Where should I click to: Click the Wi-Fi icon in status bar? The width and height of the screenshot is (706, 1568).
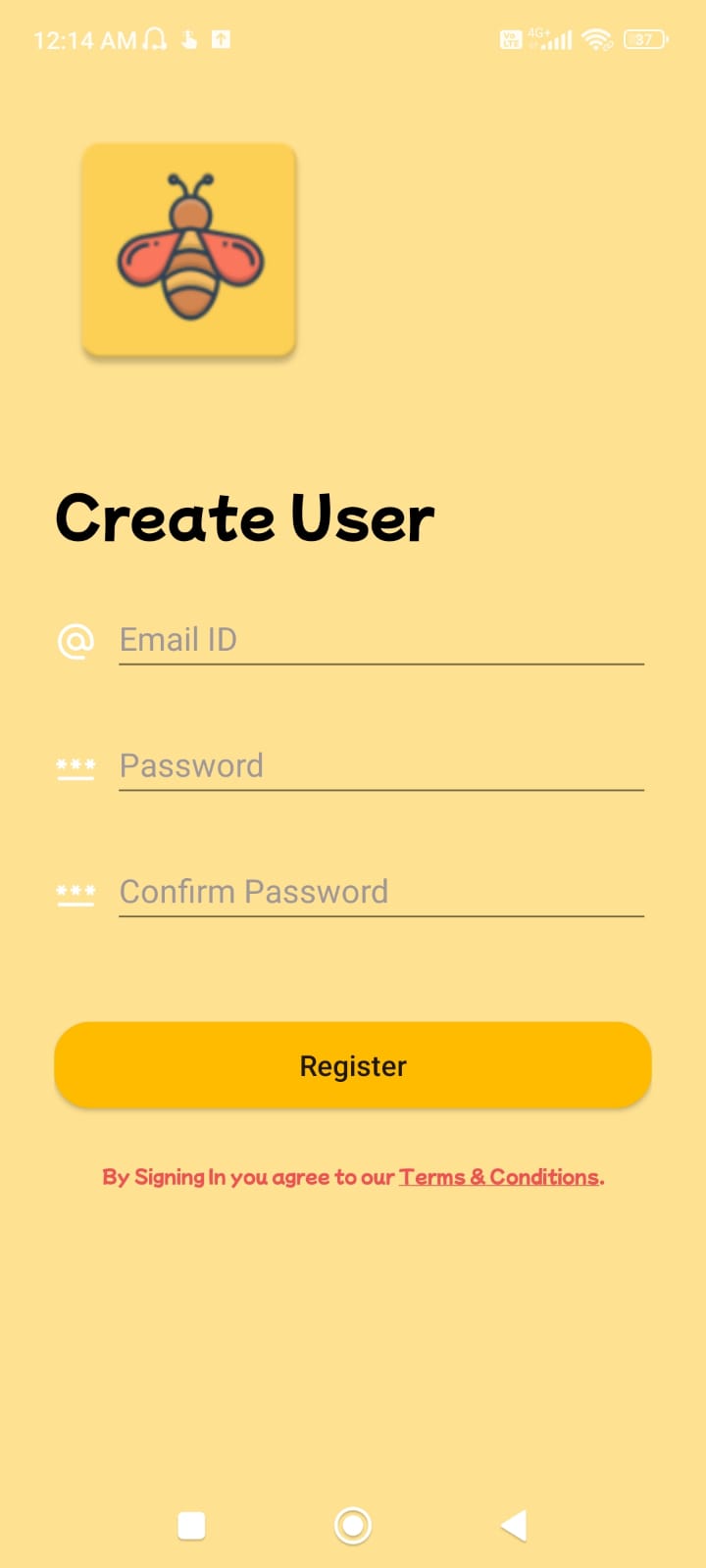click(596, 39)
